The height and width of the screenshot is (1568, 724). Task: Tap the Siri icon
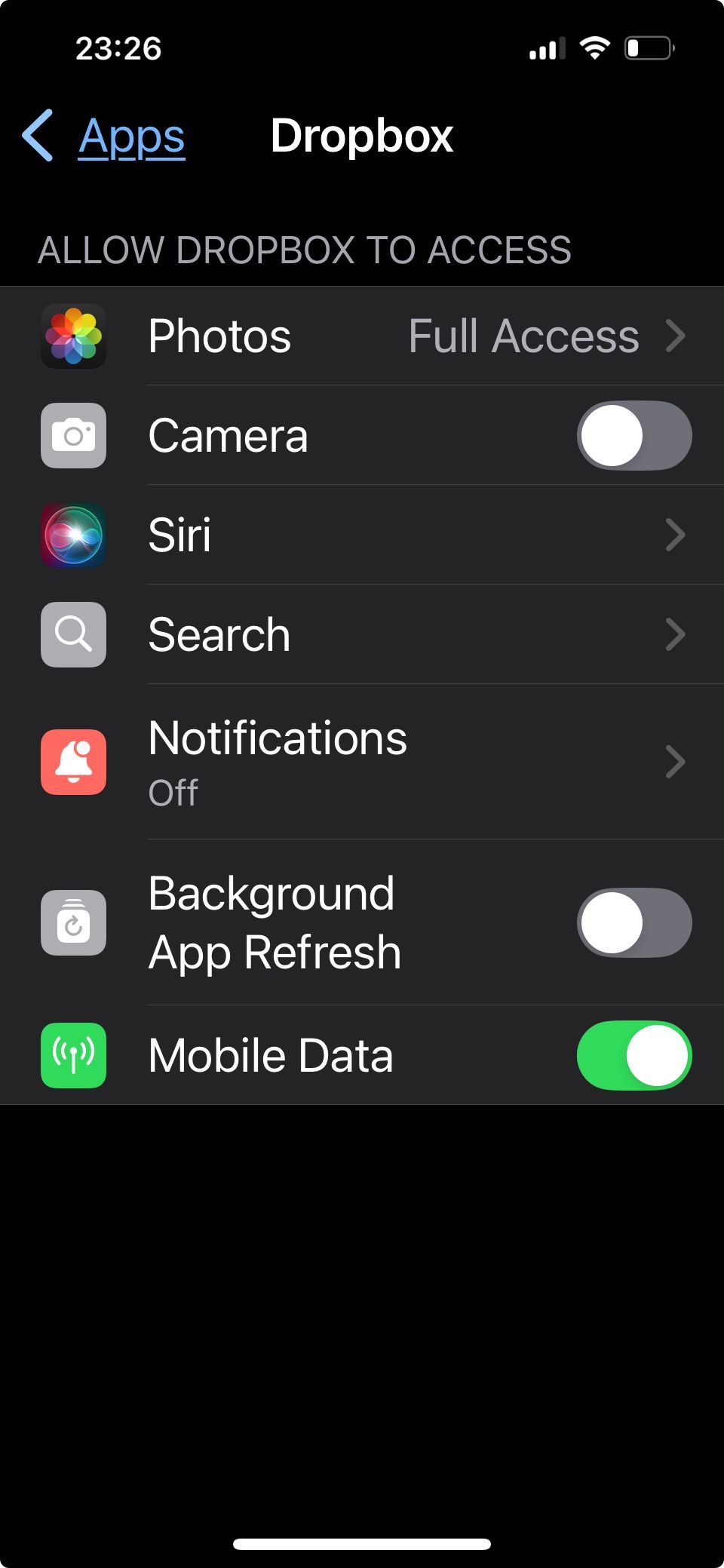(72, 535)
